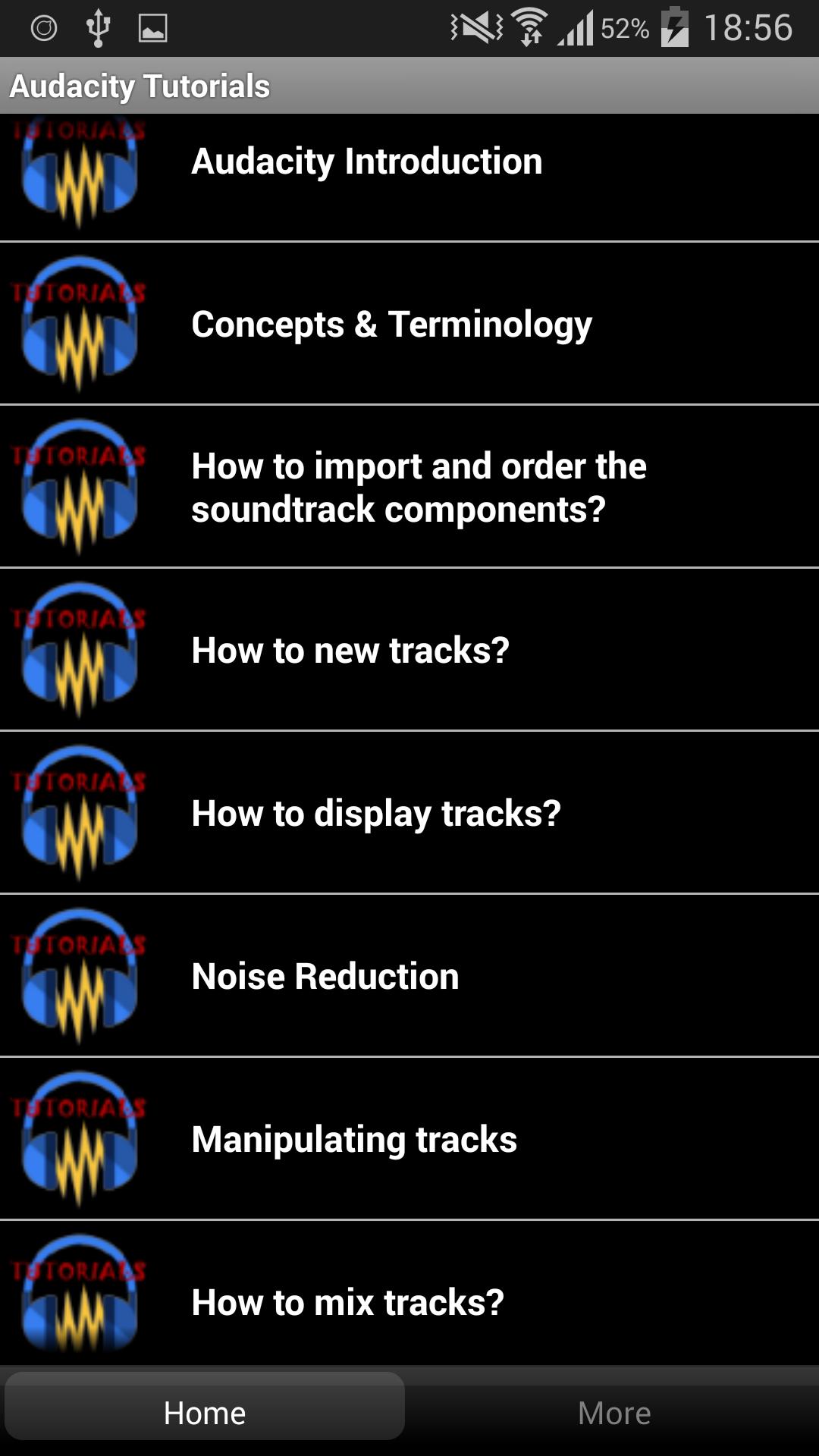This screenshot has width=819, height=1456.
Task: Switch to the Home tab
Action: click(205, 1413)
